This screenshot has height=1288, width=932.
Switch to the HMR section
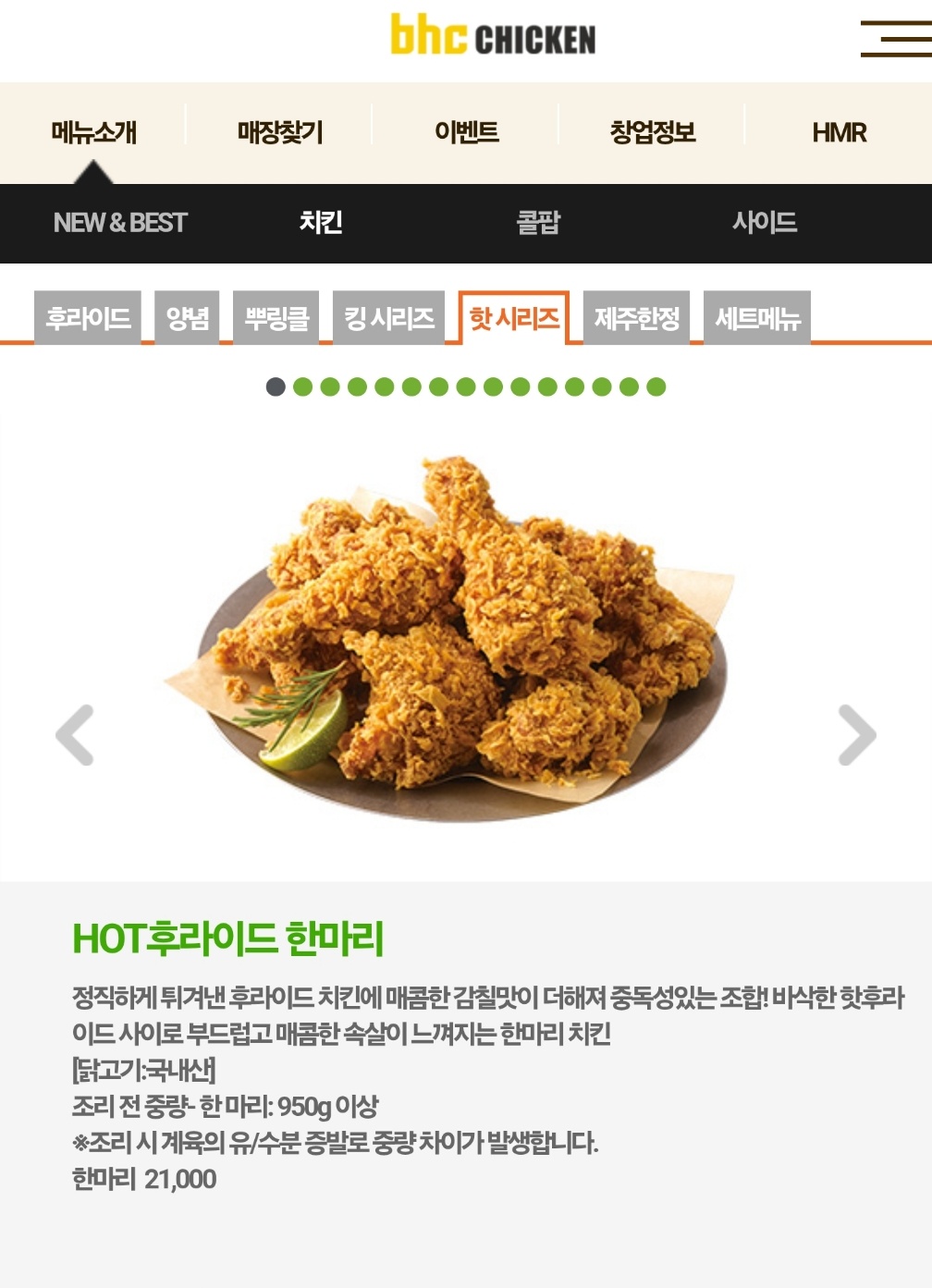(x=839, y=132)
